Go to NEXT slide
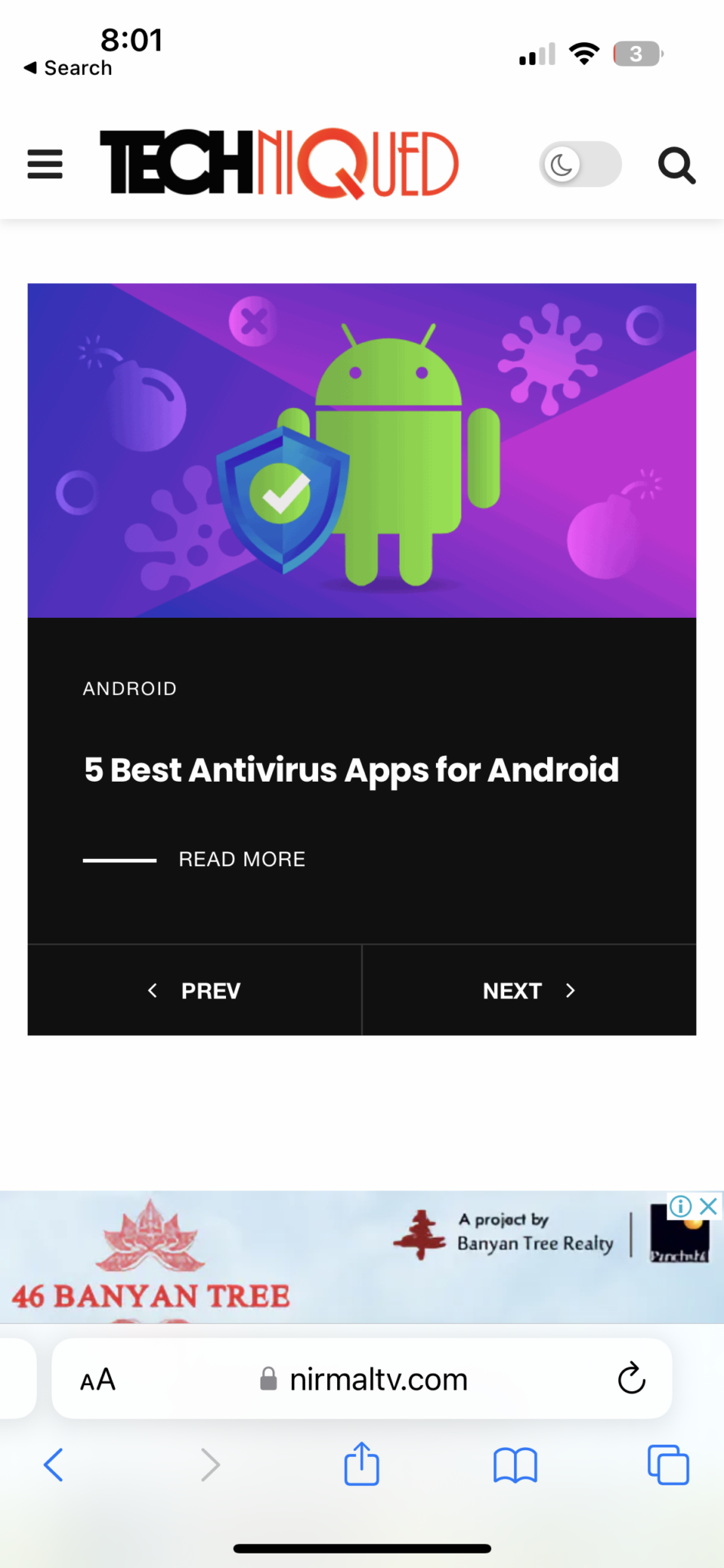The height and width of the screenshot is (1568, 724). point(529,991)
